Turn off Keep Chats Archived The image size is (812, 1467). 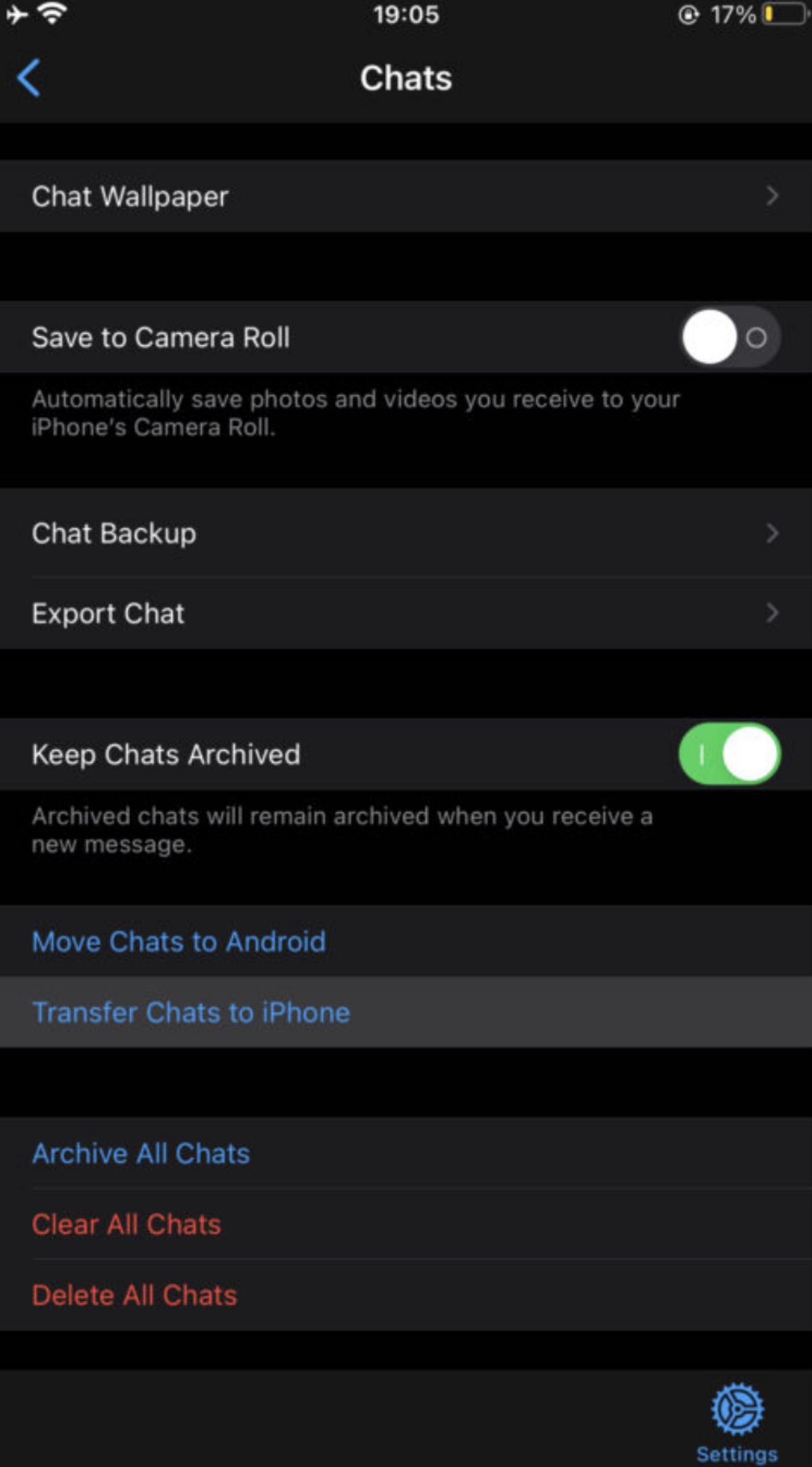(730, 754)
